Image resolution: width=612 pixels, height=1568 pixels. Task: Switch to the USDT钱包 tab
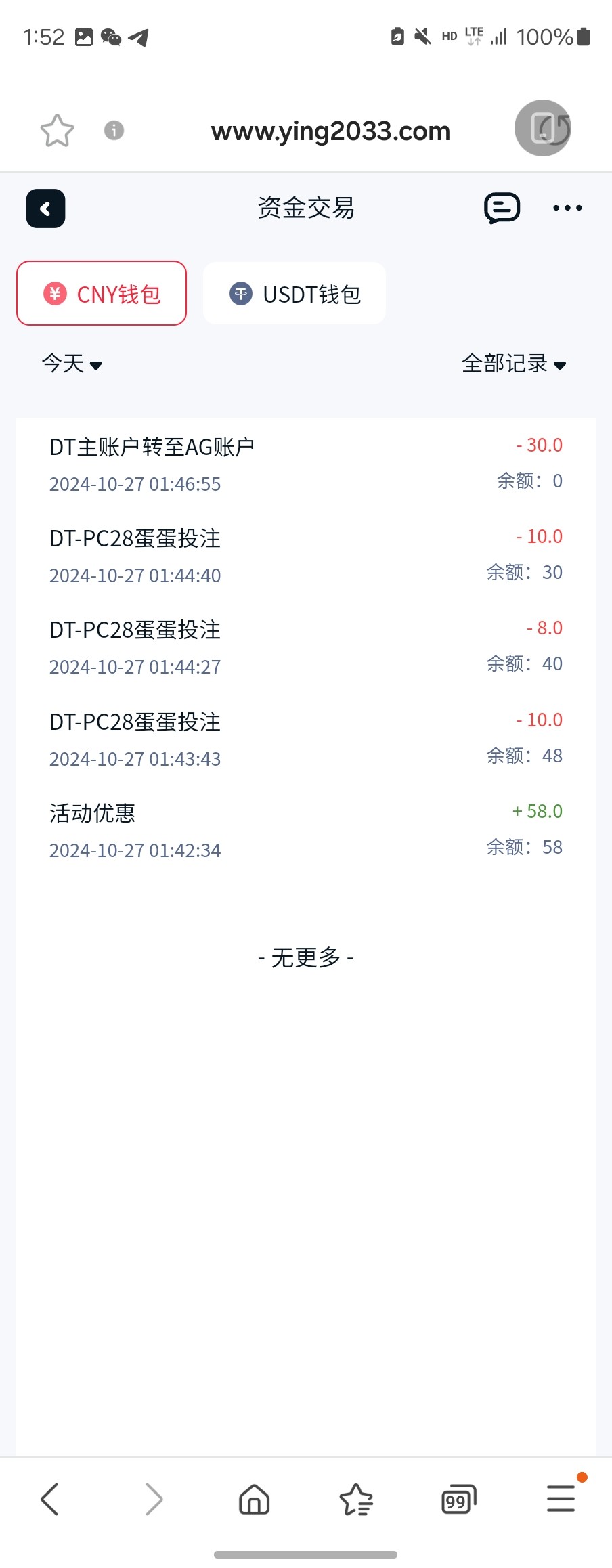[x=294, y=293]
